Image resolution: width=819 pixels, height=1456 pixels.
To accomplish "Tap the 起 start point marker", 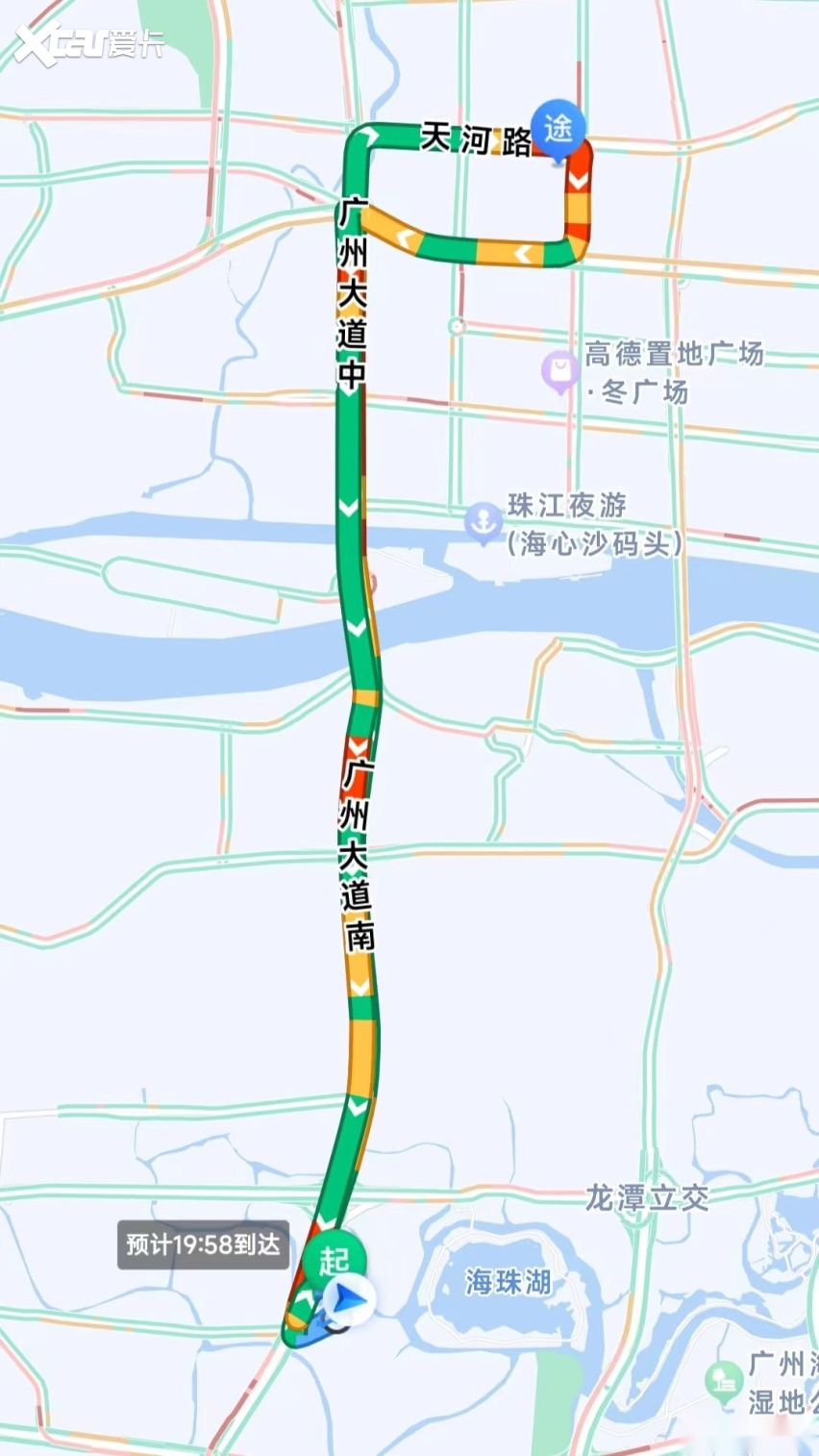I will click(334, 1258).
